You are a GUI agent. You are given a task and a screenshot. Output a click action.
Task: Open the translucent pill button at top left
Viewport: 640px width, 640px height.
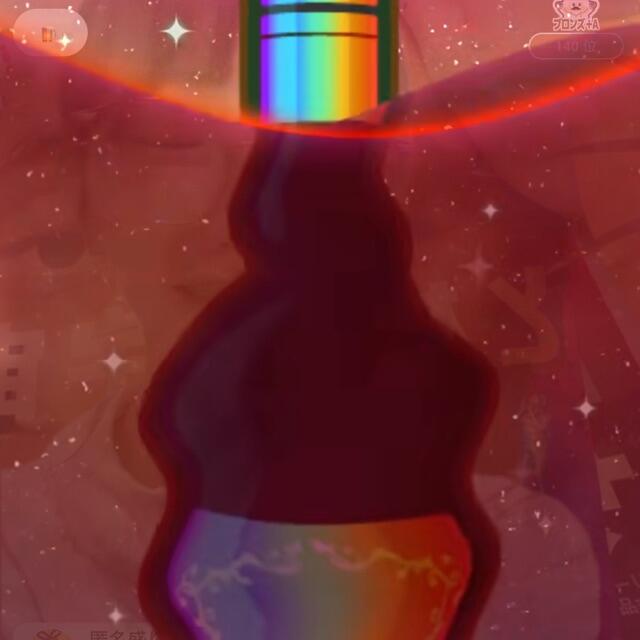pyautogui.click(x=51, y=33)
